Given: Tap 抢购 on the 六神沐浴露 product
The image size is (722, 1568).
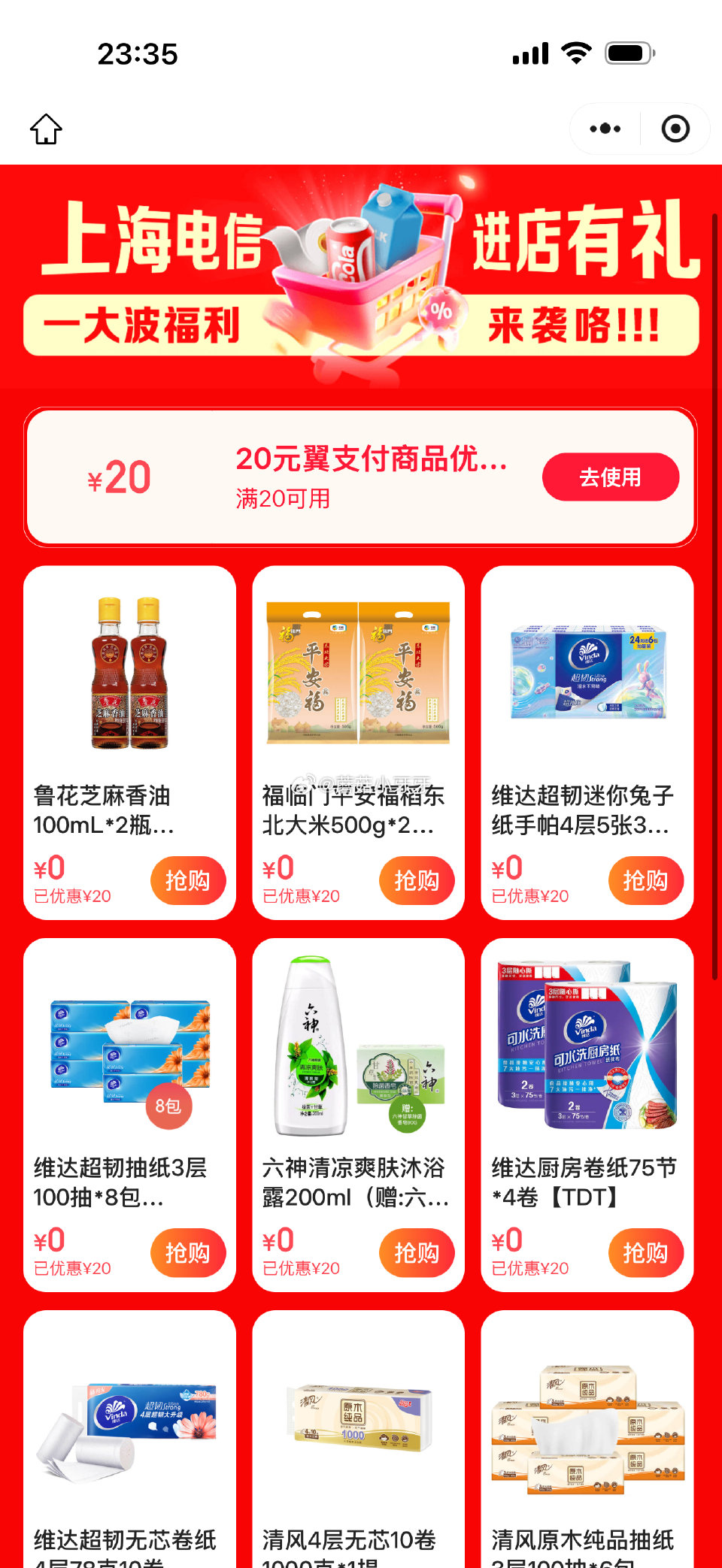Looking at the screenshot, I should 417,1252.
